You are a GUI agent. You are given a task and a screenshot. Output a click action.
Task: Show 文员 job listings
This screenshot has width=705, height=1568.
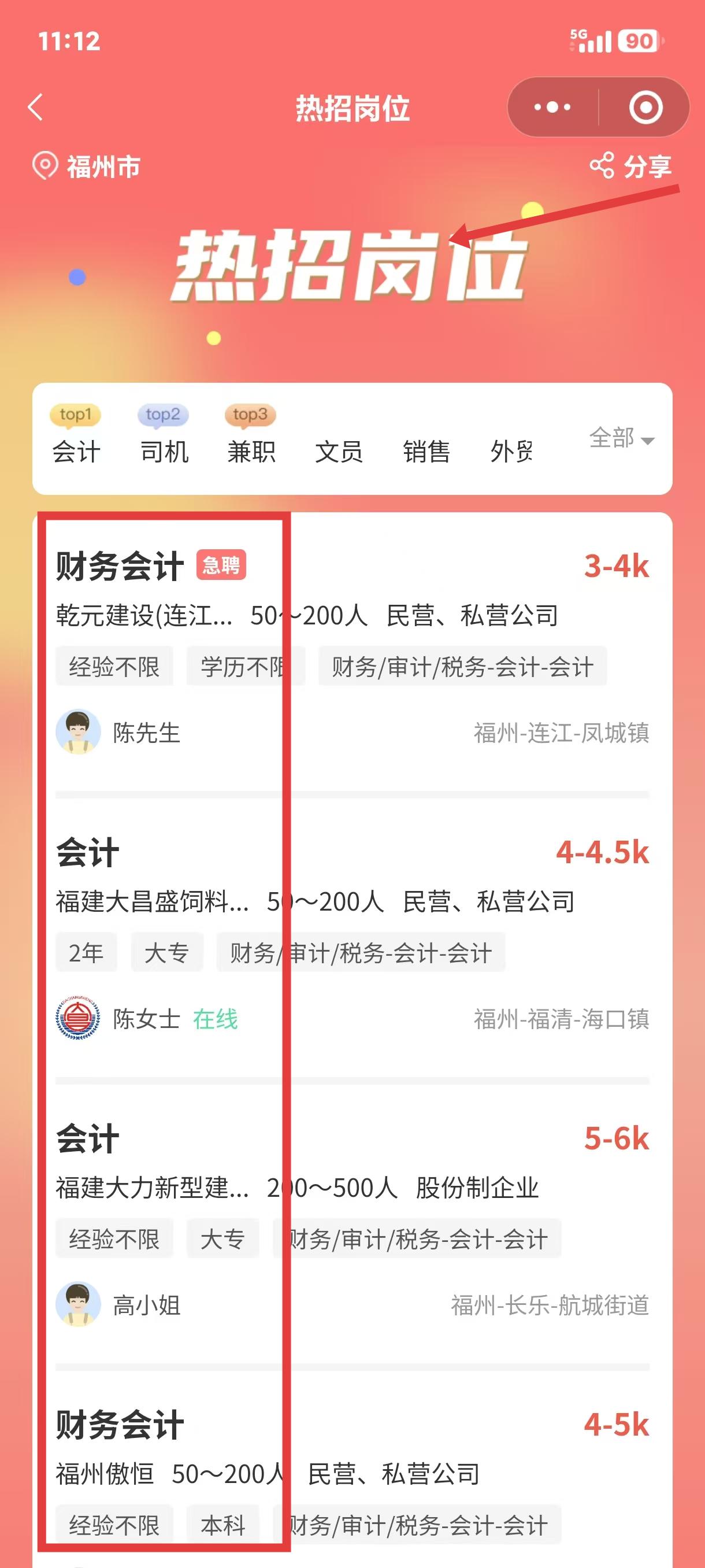(339, 452)
